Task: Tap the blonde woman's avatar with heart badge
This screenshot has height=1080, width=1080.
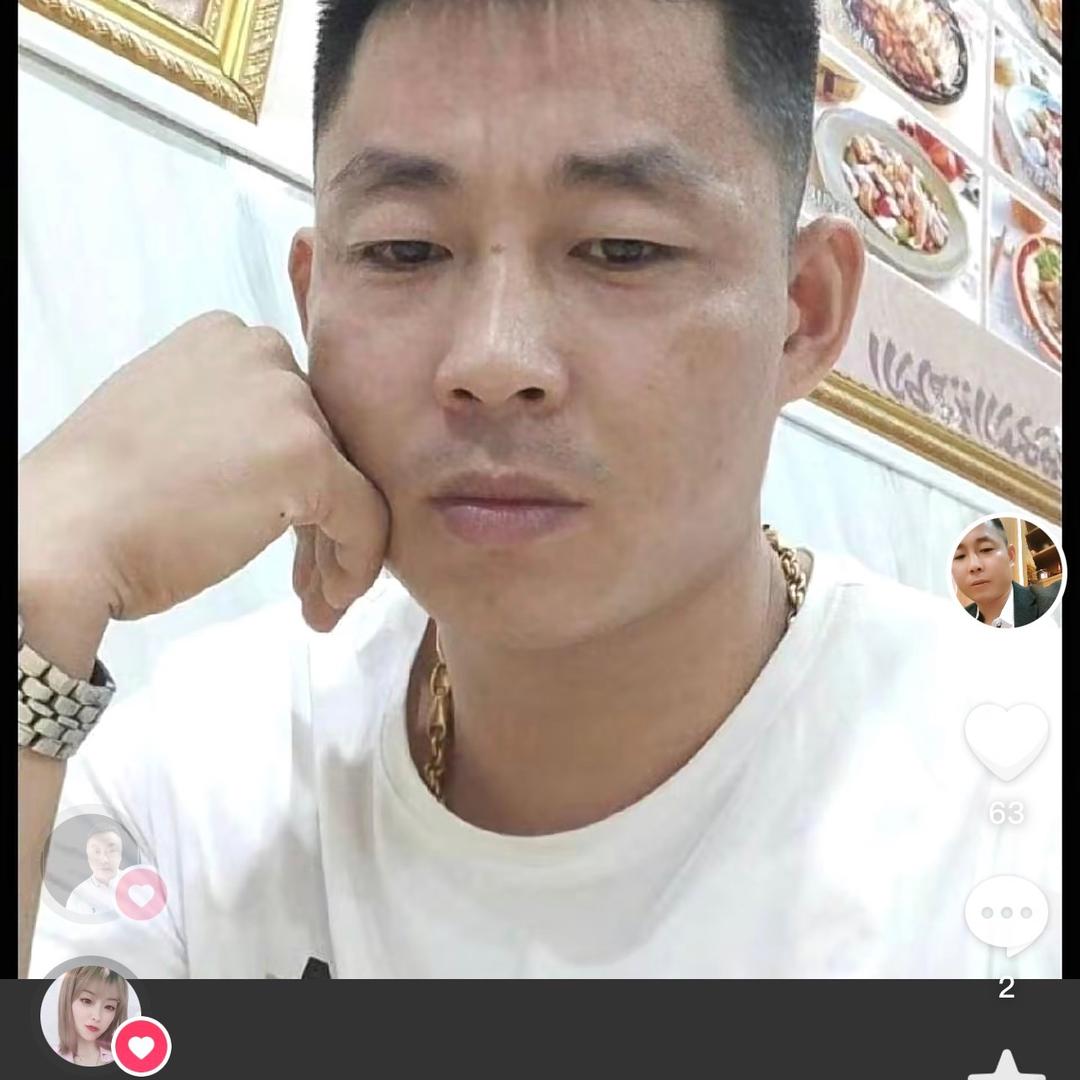Action: [x=91, y=1014]
